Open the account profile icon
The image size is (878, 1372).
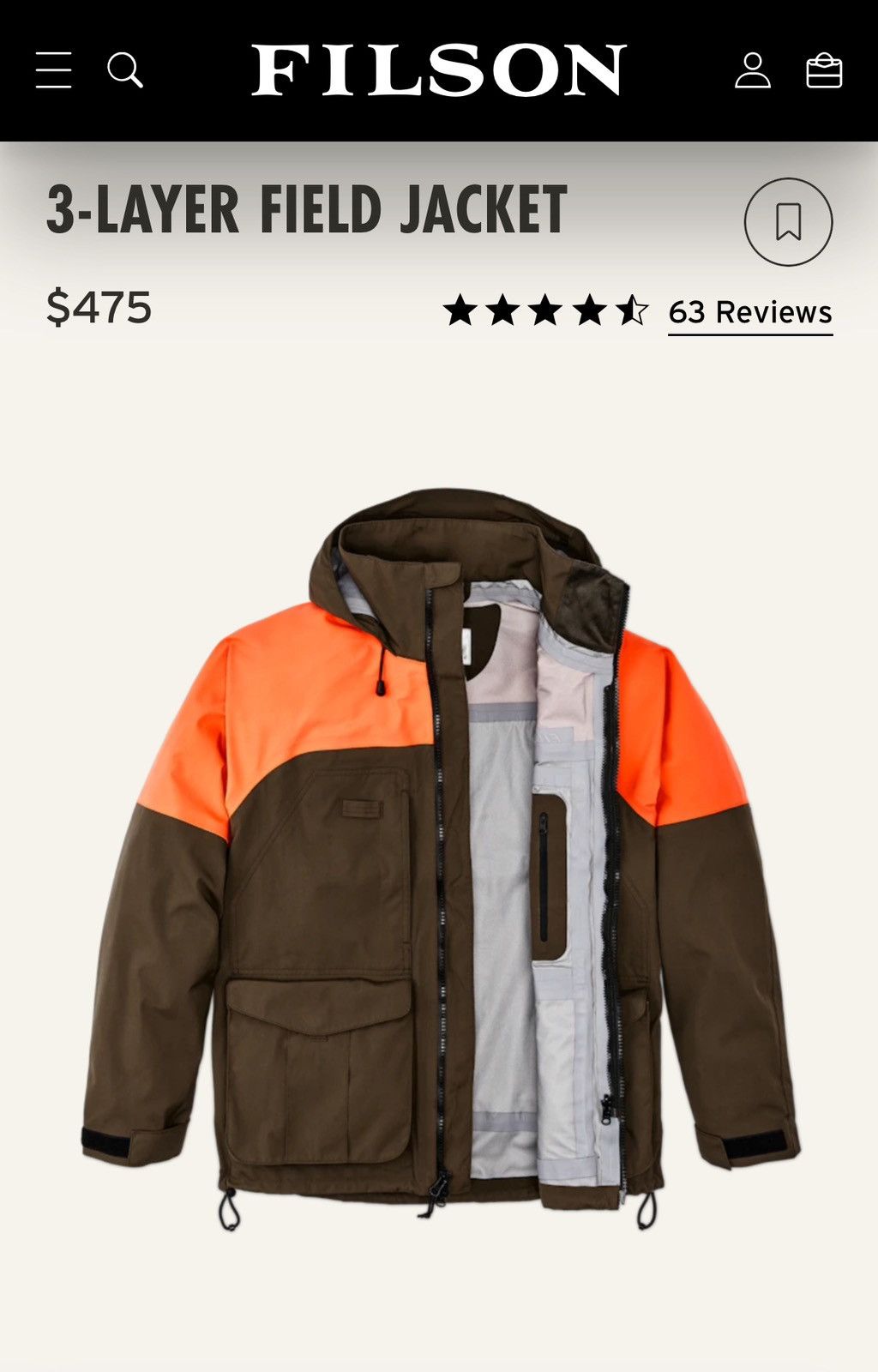[753, 70]
